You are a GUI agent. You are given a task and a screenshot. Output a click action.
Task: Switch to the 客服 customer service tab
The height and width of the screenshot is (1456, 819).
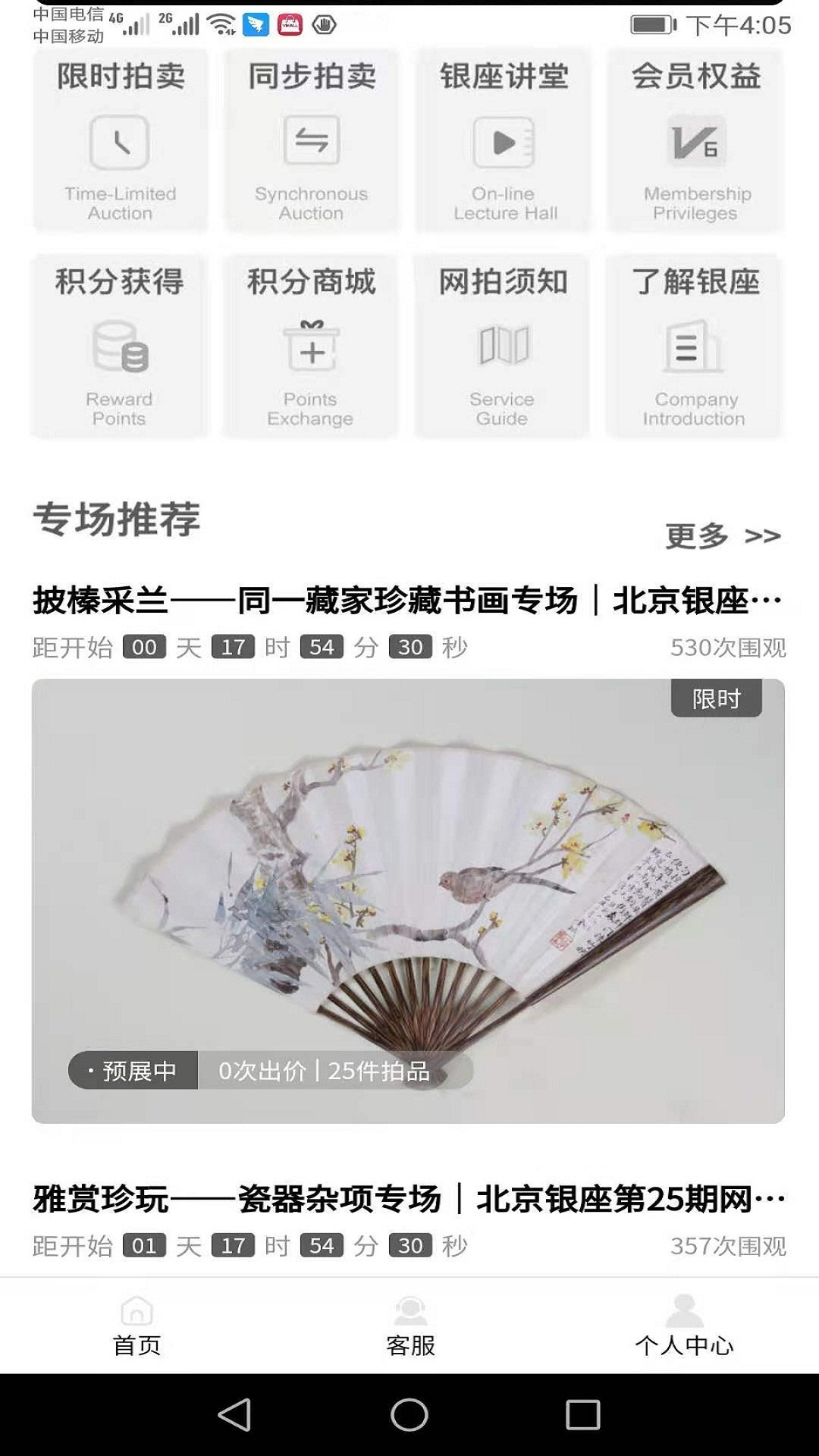410,1326
